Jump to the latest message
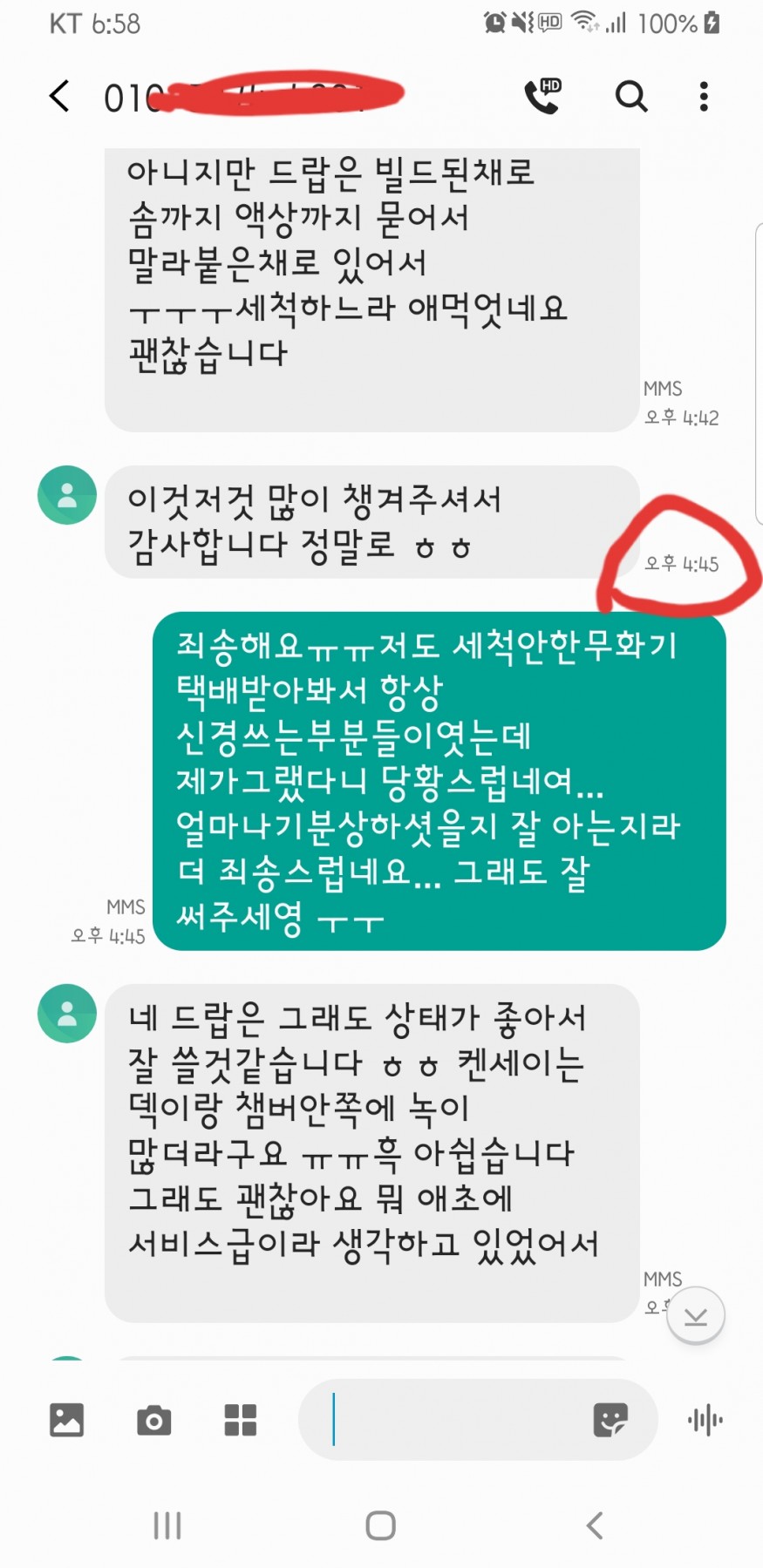The height and width of the screenshot is (1568, 763). 695,1315
